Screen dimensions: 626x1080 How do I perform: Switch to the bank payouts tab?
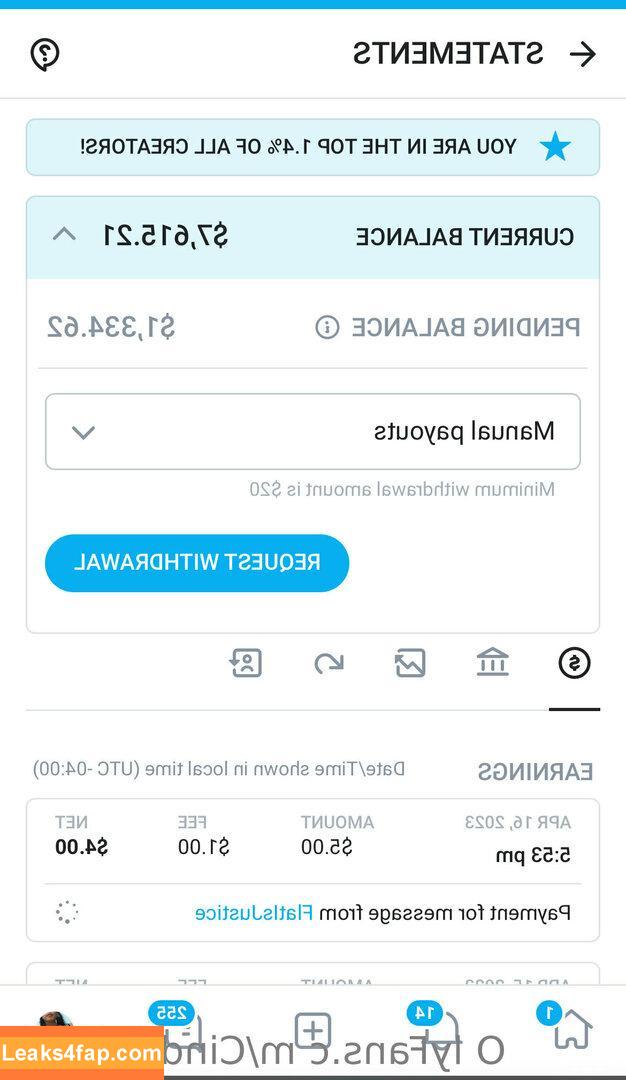click(x=492, y=663)
